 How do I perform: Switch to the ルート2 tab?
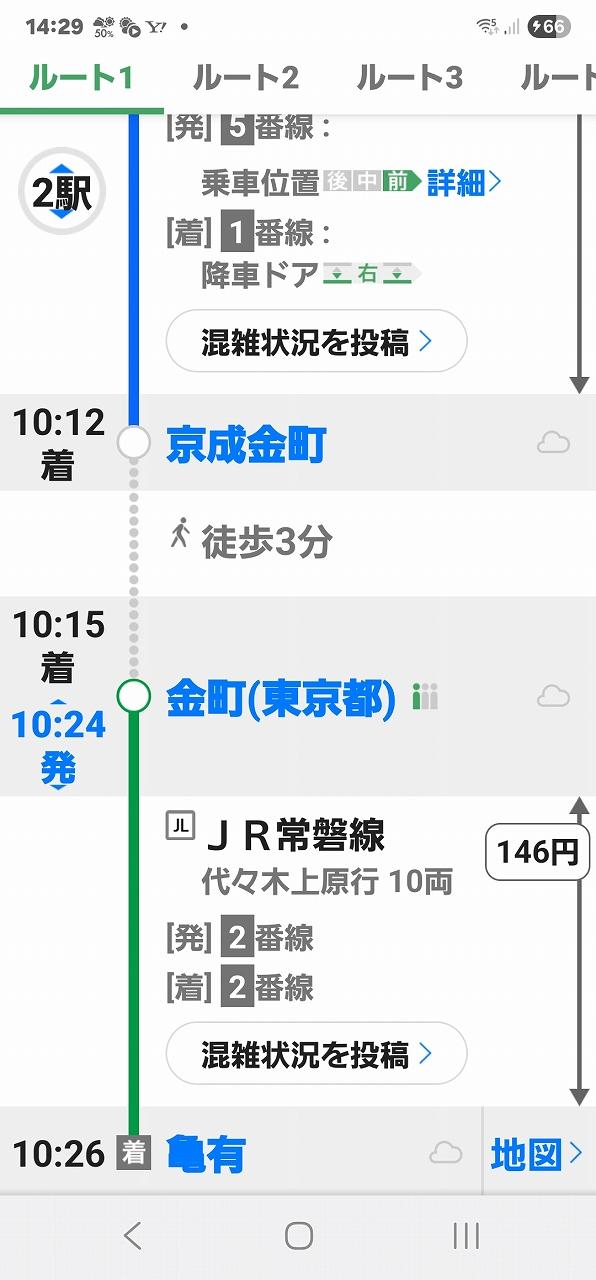(x=245, y=77)
